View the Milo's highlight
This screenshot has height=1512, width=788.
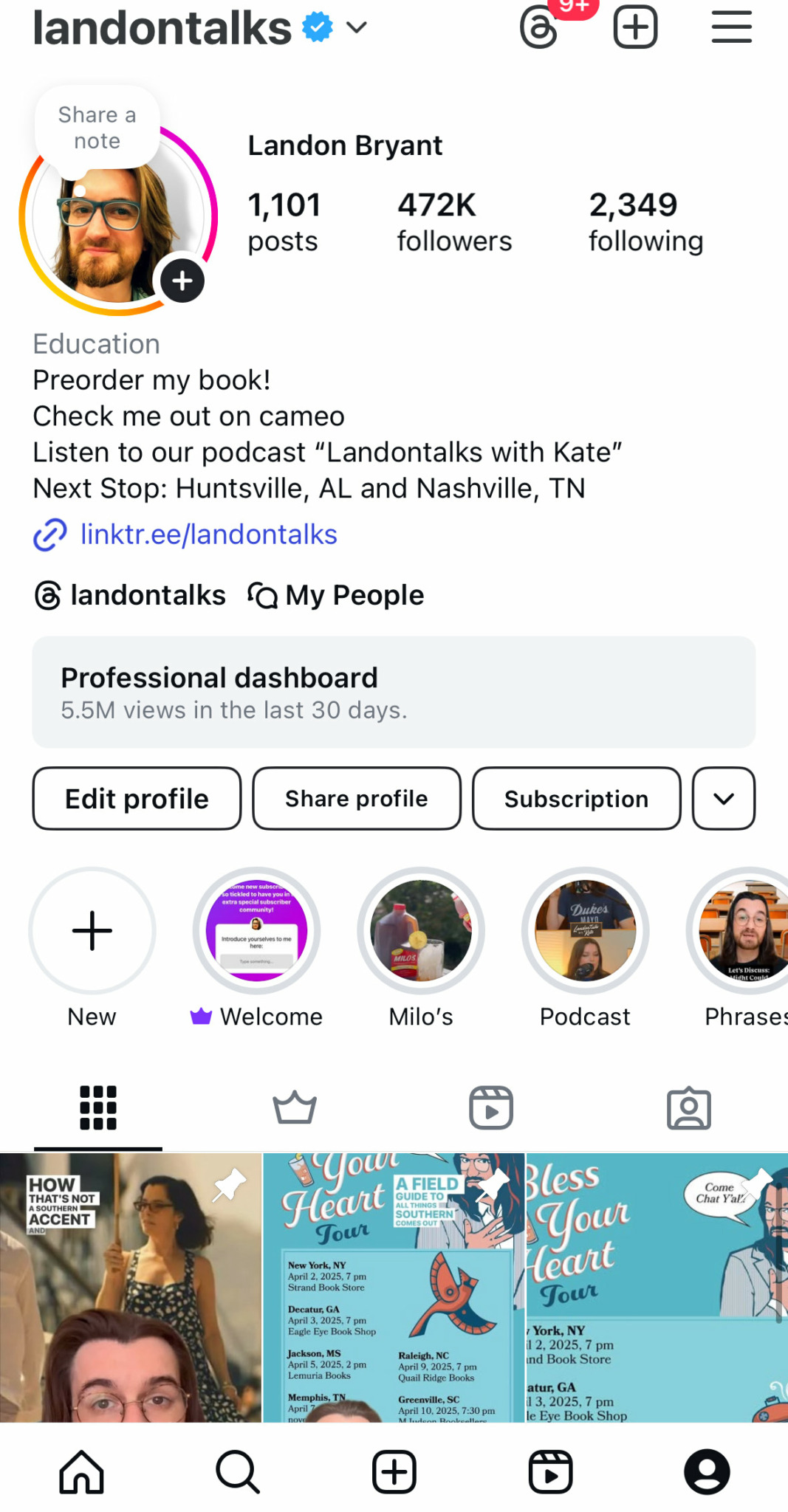click(421, 931)
